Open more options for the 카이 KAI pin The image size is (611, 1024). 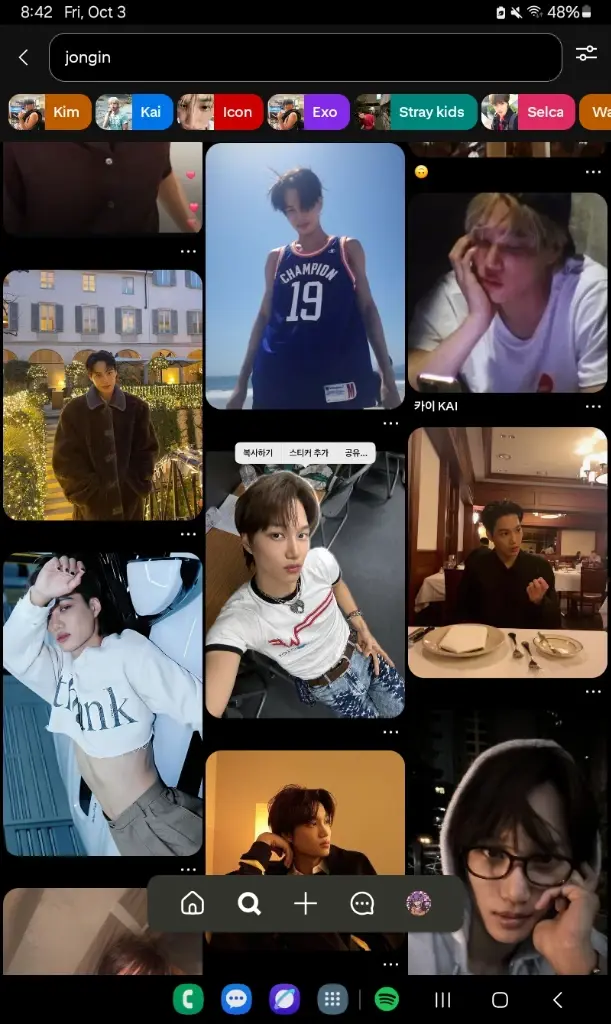tap(593, 406)
